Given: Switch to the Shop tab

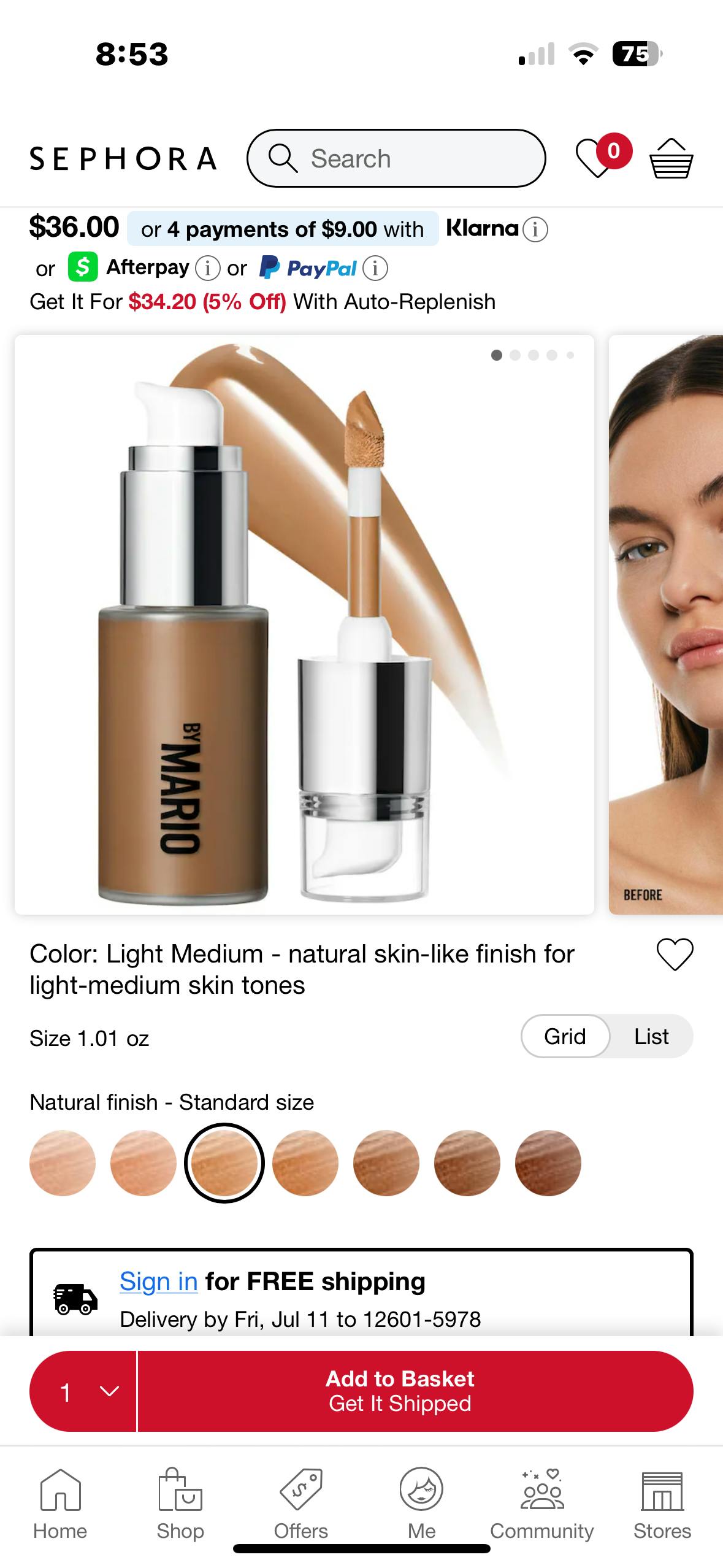Looking at the screenshot, I should point(180,1504).
